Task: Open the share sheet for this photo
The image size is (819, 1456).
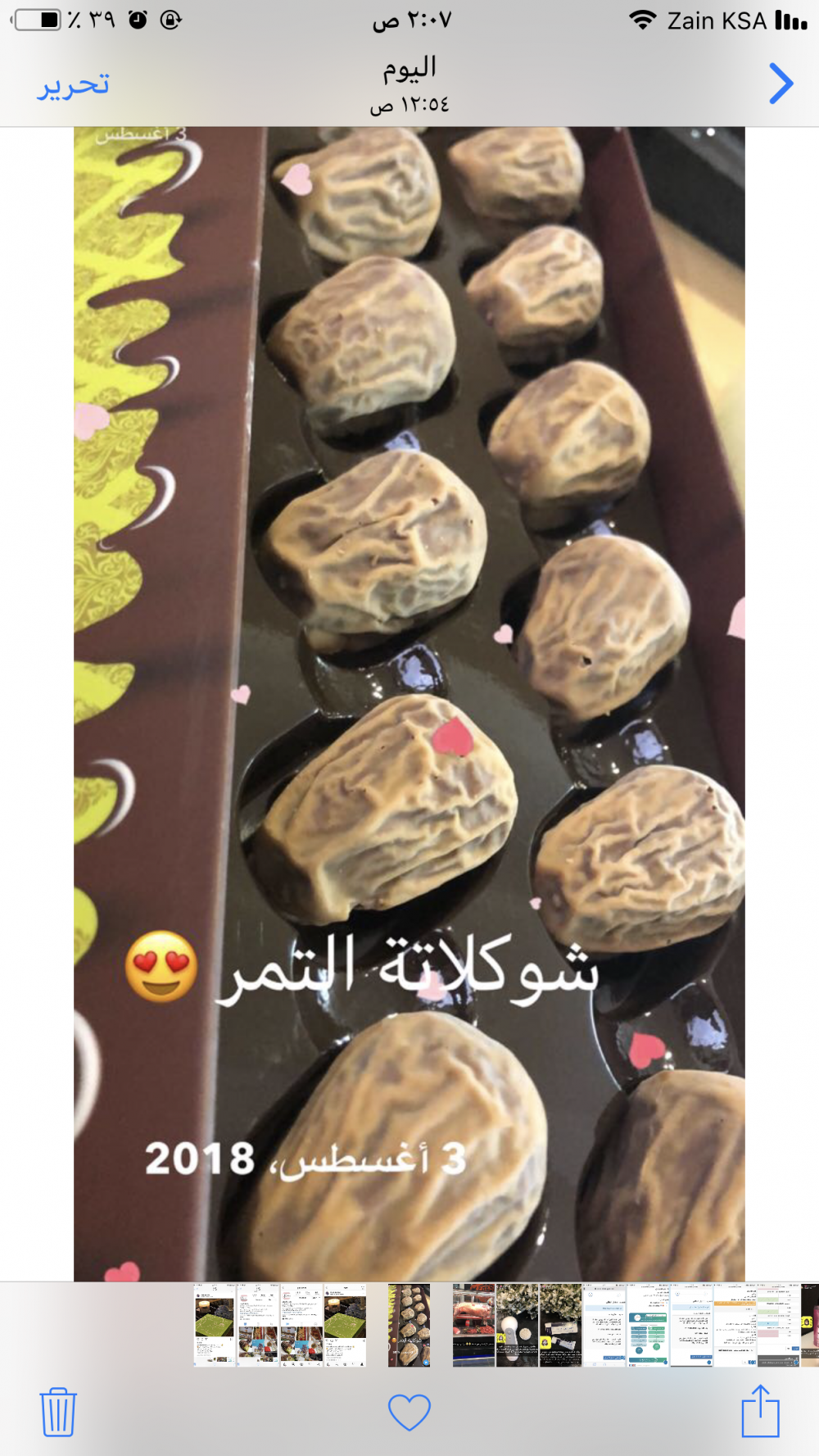Action: click(x=760, y=1411)
